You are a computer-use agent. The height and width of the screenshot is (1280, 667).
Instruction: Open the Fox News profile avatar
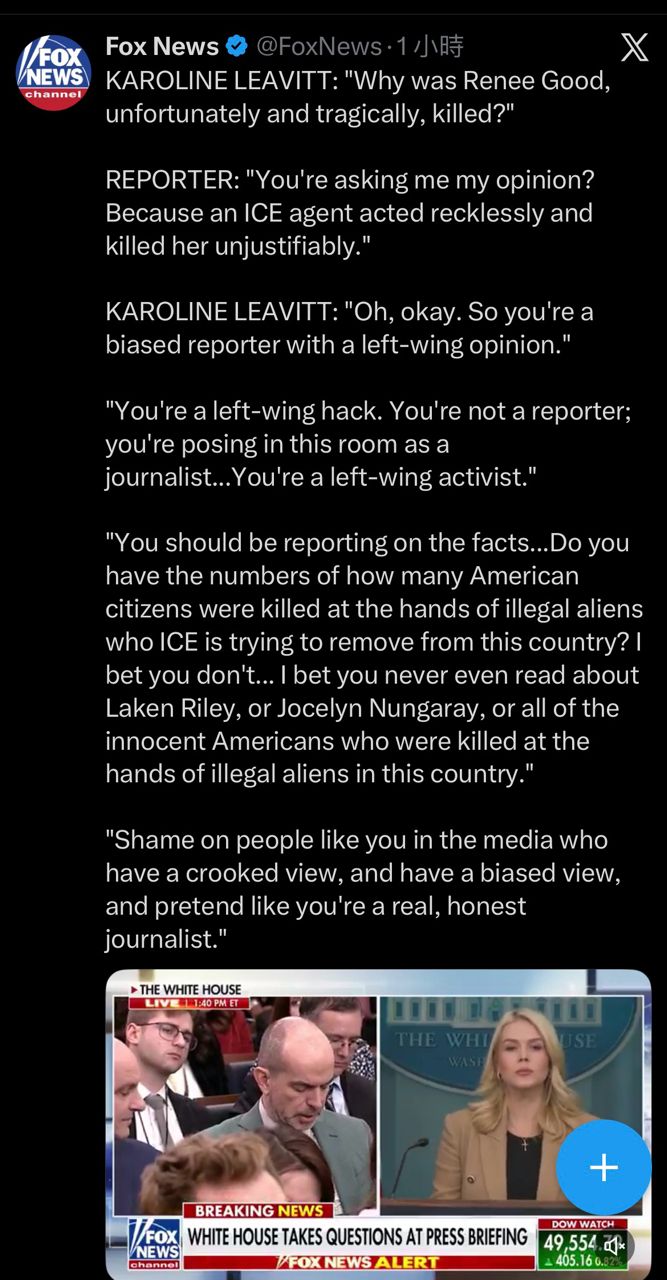(53, 72)
